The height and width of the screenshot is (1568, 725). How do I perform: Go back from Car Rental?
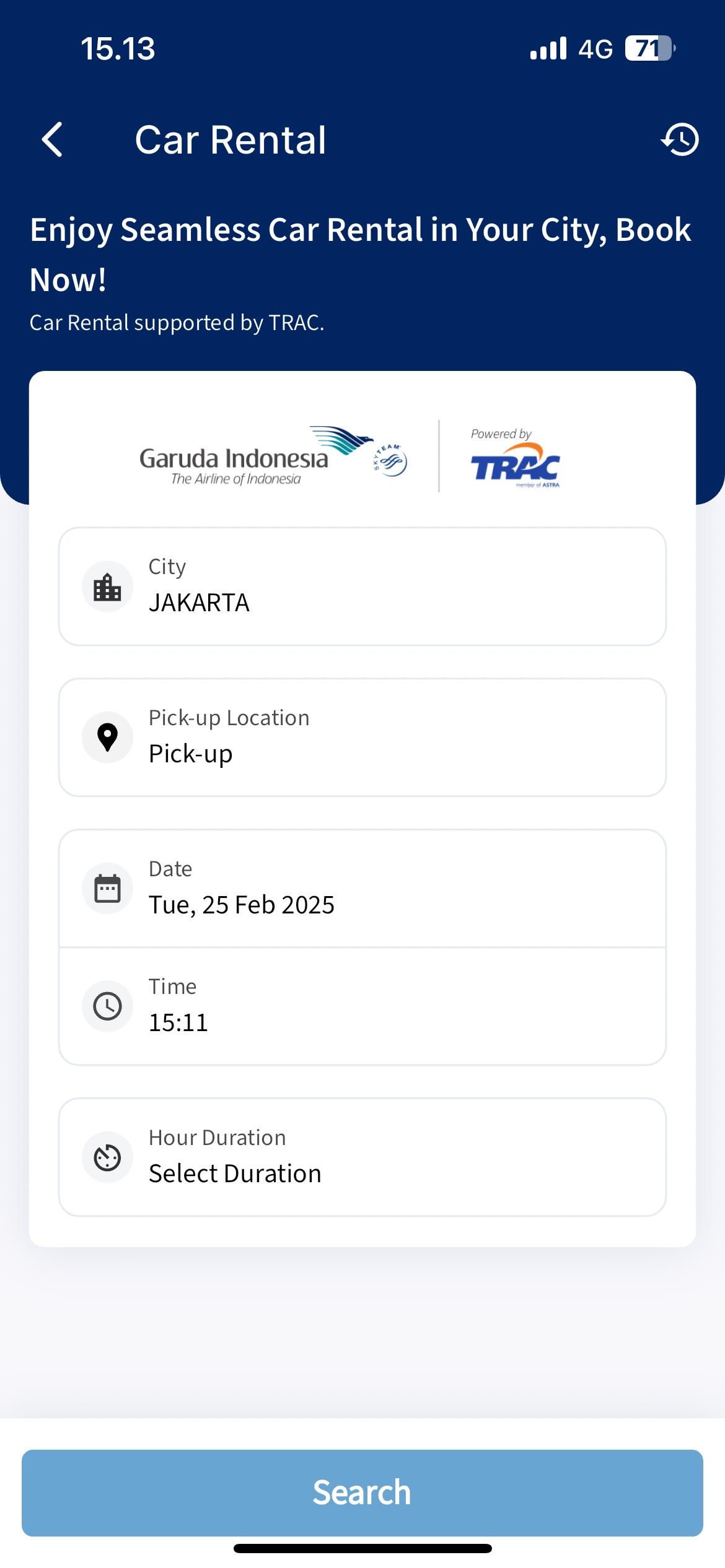click(x=53, y=140)
